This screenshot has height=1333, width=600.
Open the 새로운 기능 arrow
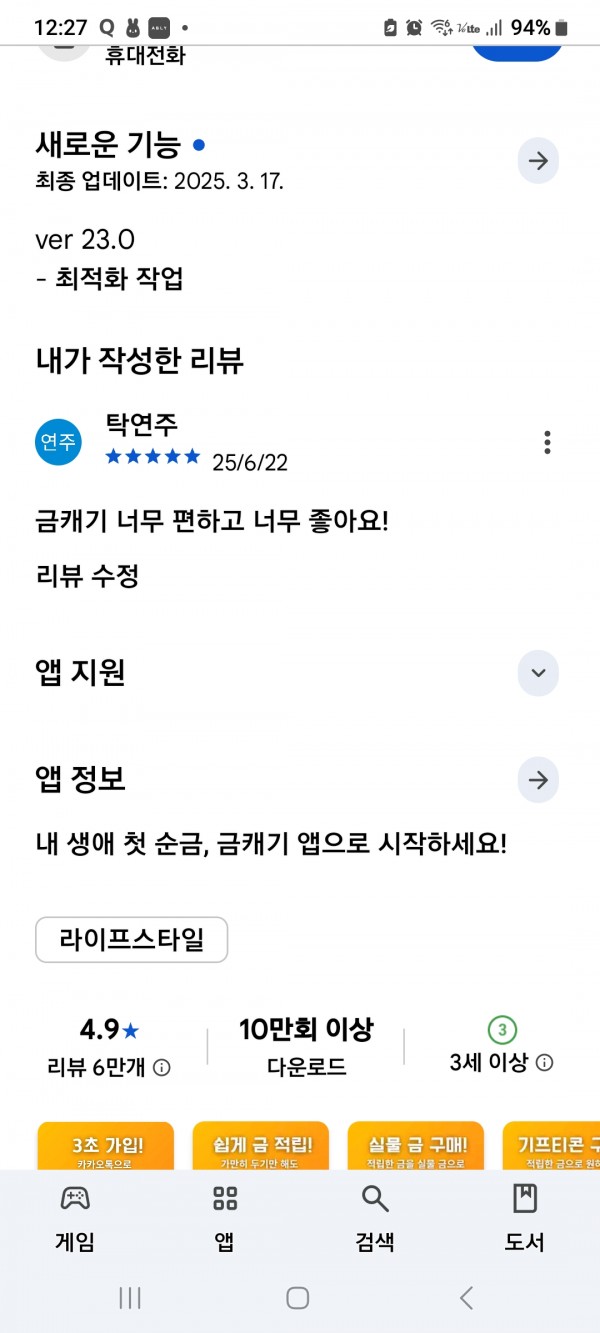click(x=538, y=161)
